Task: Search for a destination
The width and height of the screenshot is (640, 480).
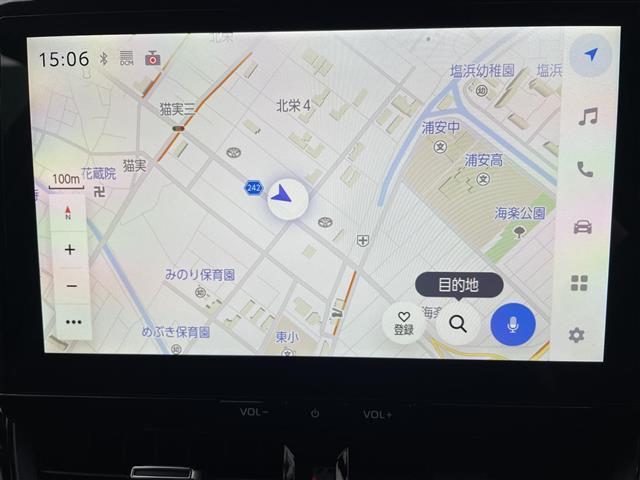Action: pyautogui.click(x=458, y=323)
